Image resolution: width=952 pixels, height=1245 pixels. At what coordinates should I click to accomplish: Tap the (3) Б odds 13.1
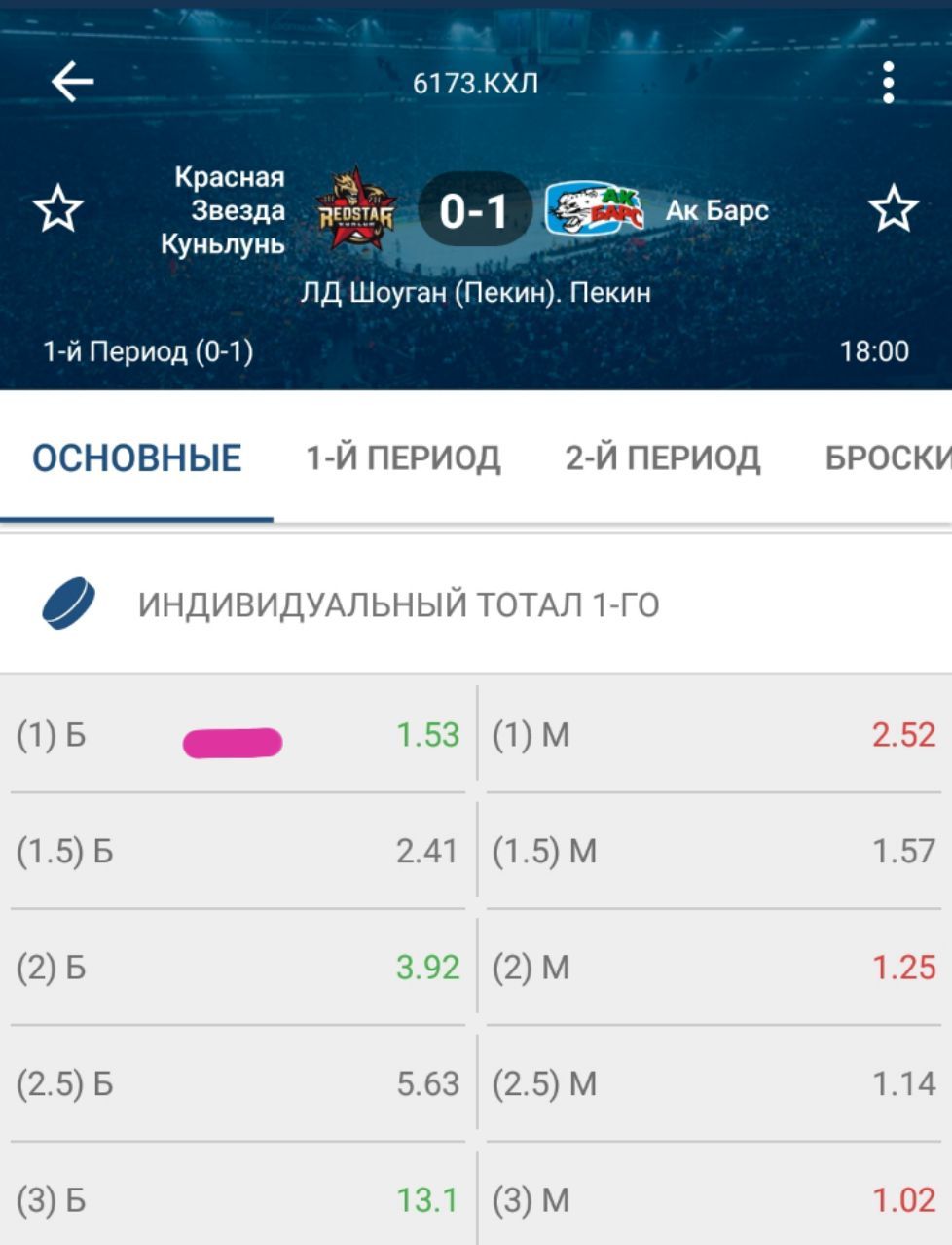(238, 1199)
